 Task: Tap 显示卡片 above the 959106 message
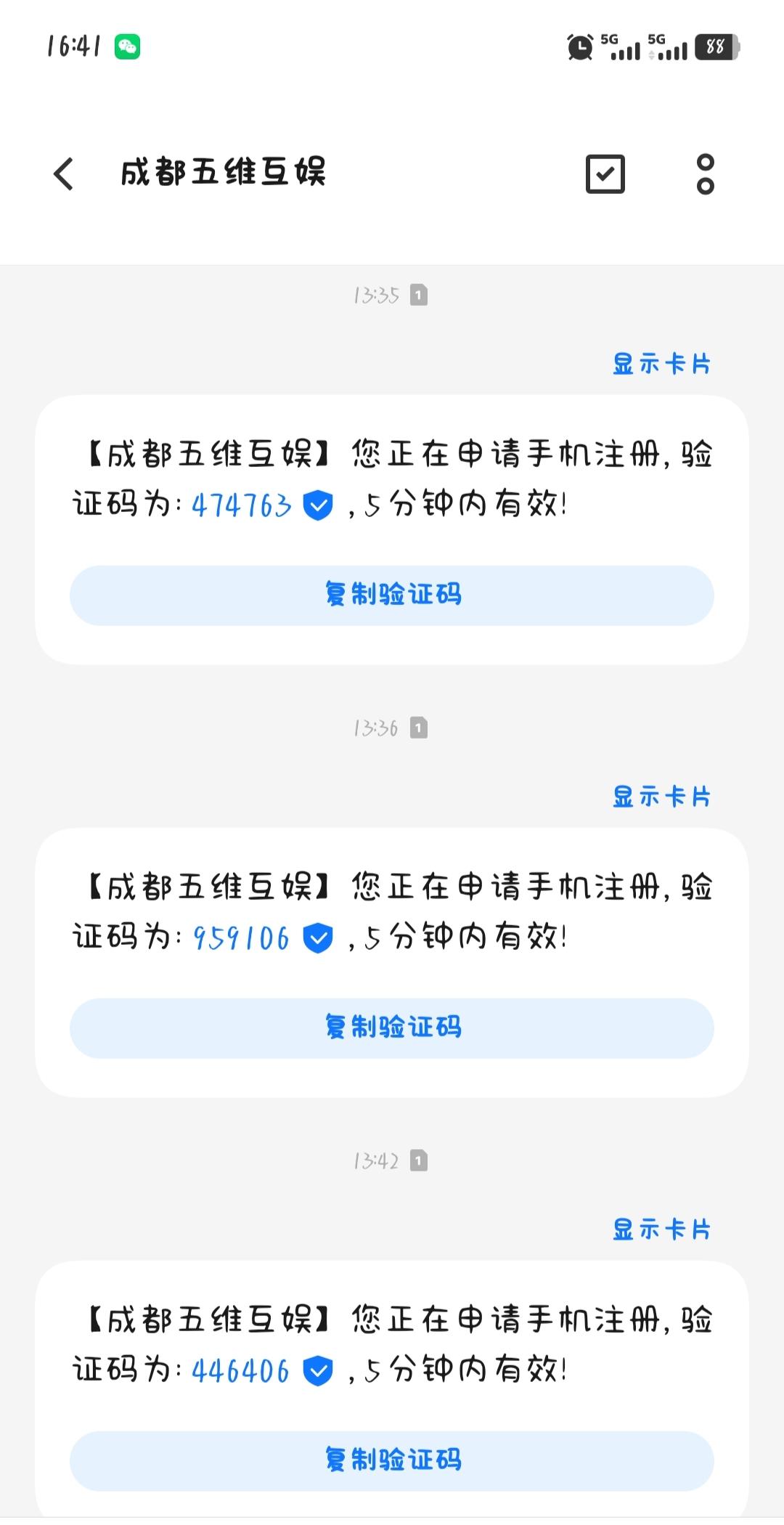pos(661,797)
